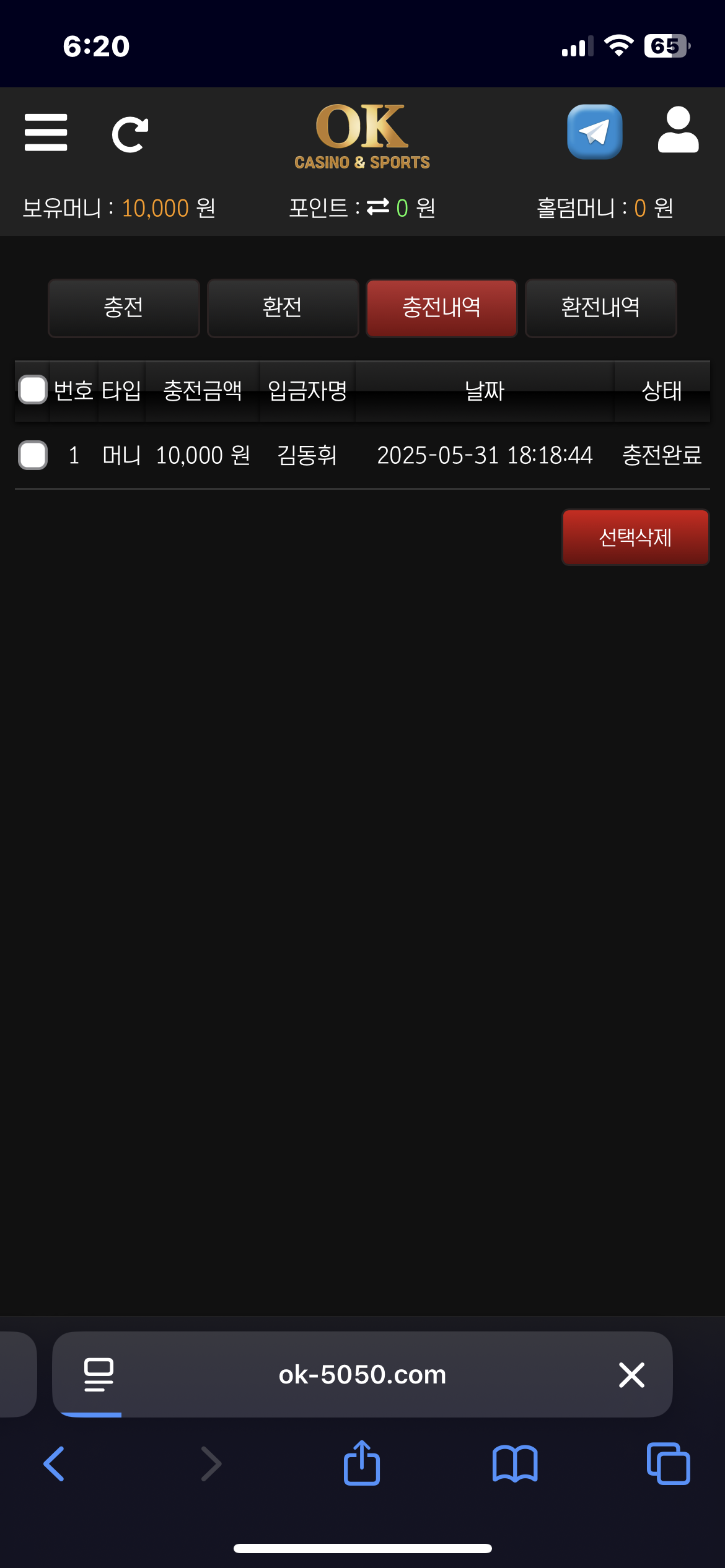The width and height of the screenshot is (725, 1568).
Task: Show open Safari tabs
Action: pyautogui.click(x=668, y=1464)
